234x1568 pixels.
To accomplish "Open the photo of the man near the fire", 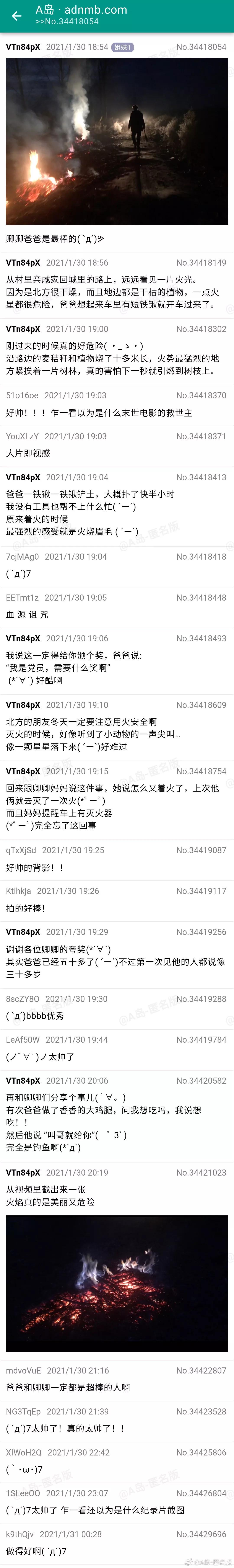I will pos(117,141).
